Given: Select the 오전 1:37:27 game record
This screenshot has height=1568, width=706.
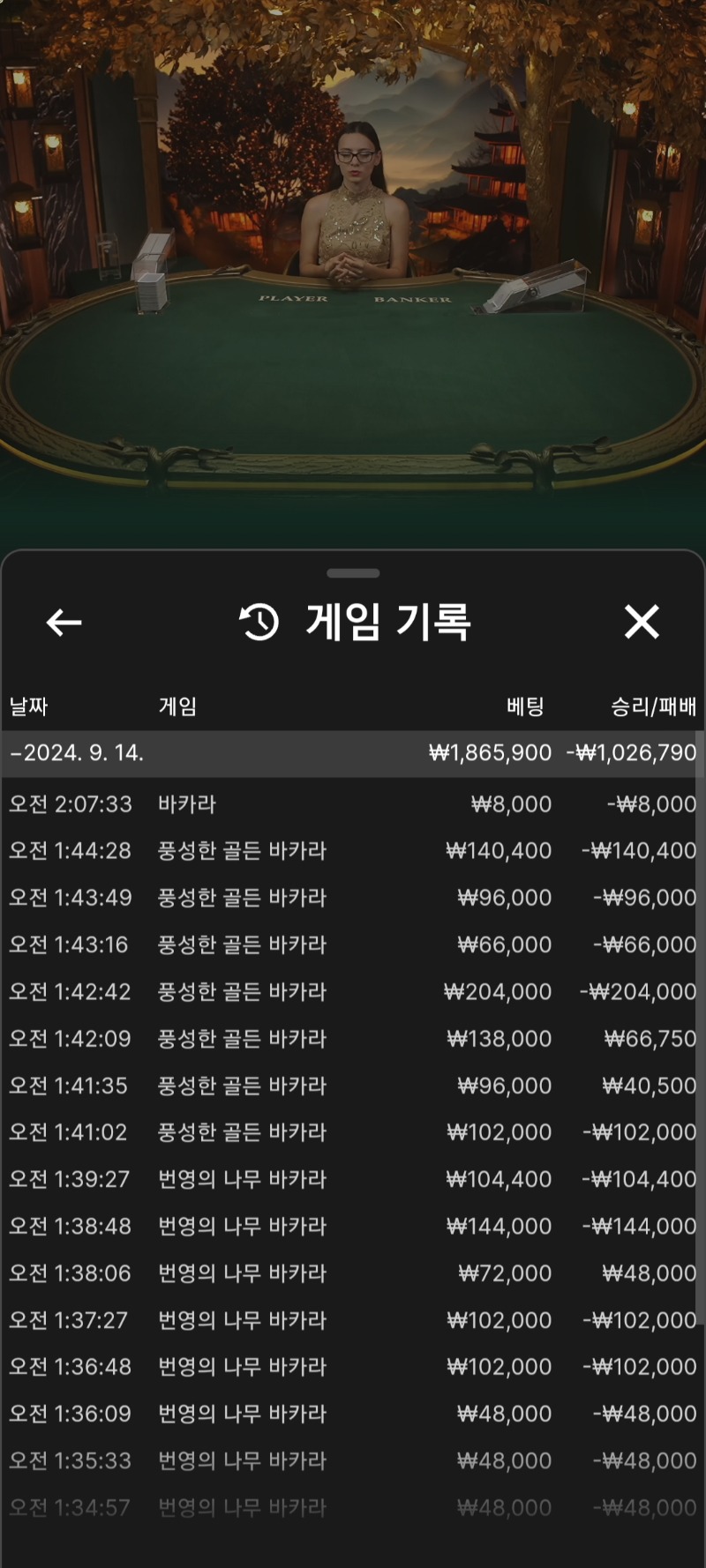Looking at the screenshot, I should 352,1320.
